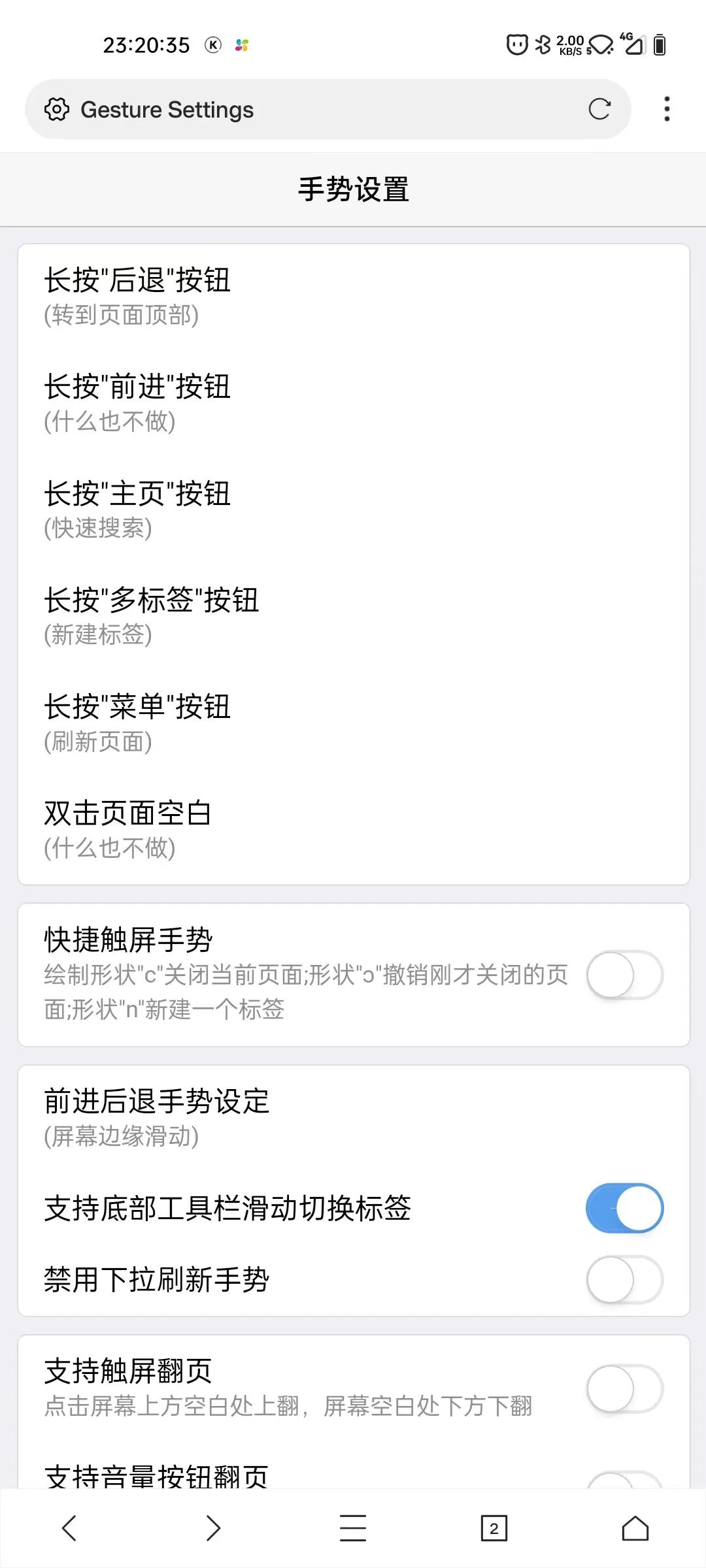The height and width of the screenshot is (1568, 706).
Task: Tap the Gesture Settings address bar
Action: 314,109
